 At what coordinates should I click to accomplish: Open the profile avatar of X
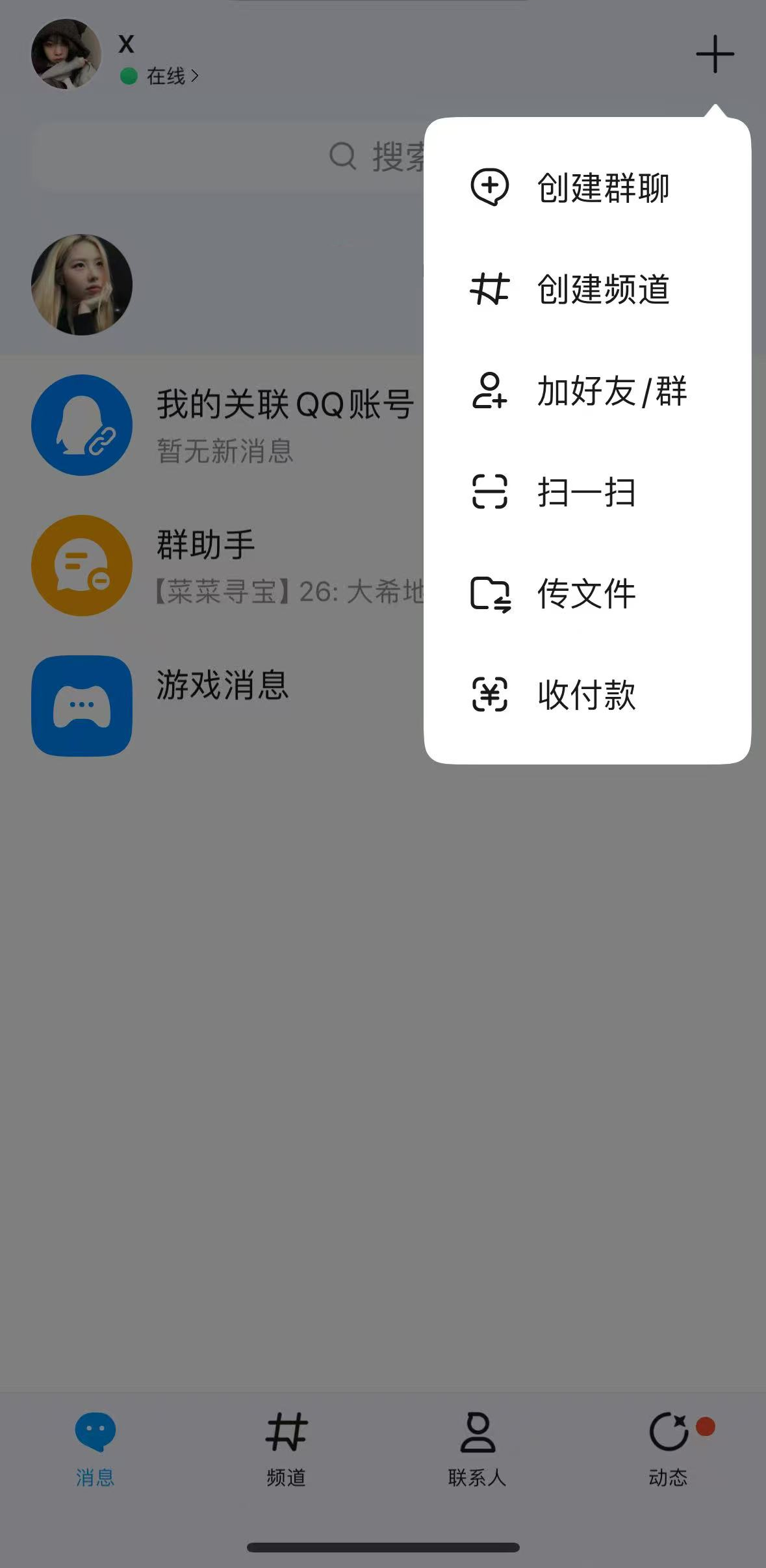[x=66, y=54]
